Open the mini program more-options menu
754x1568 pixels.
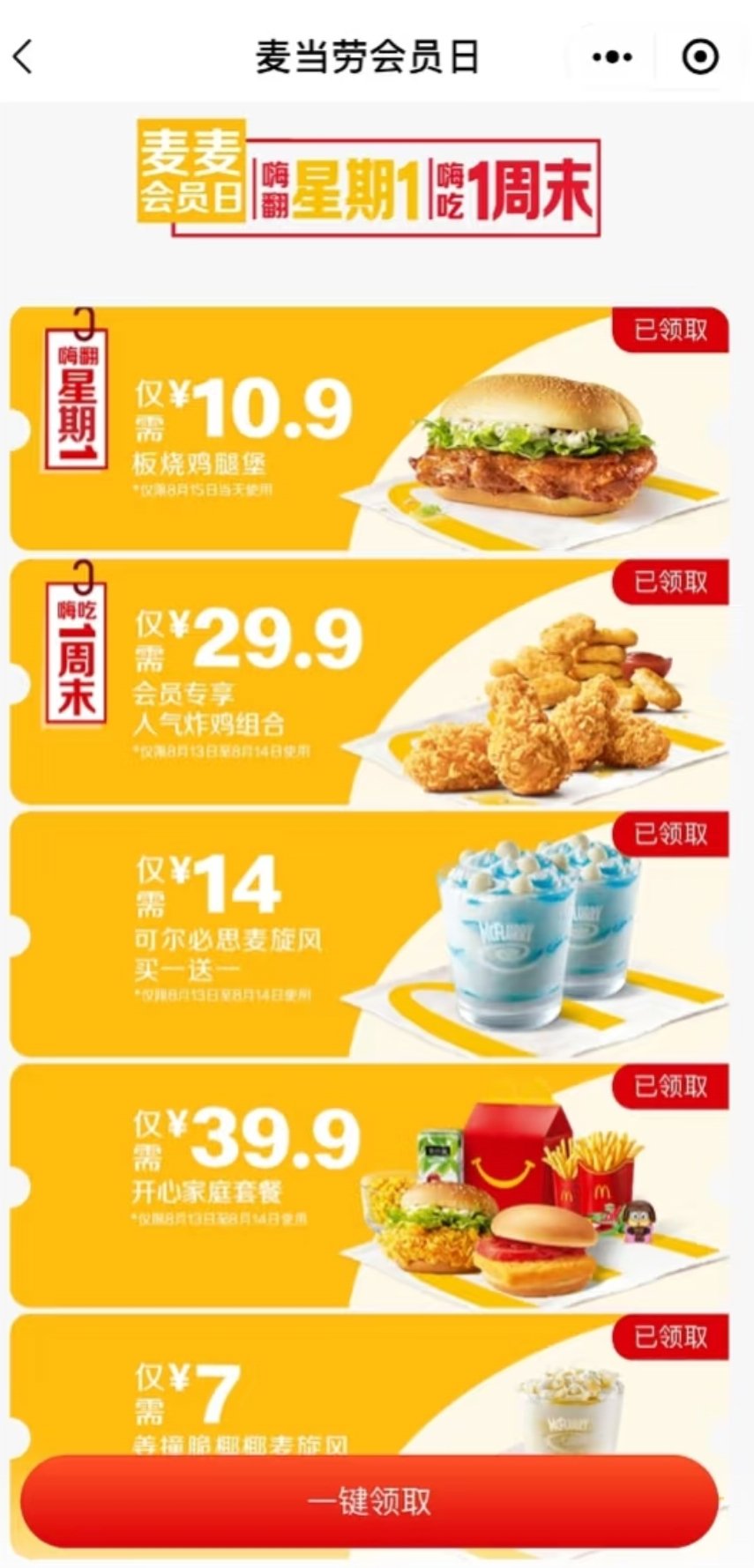pyautogui.click(x=612, y=57)
